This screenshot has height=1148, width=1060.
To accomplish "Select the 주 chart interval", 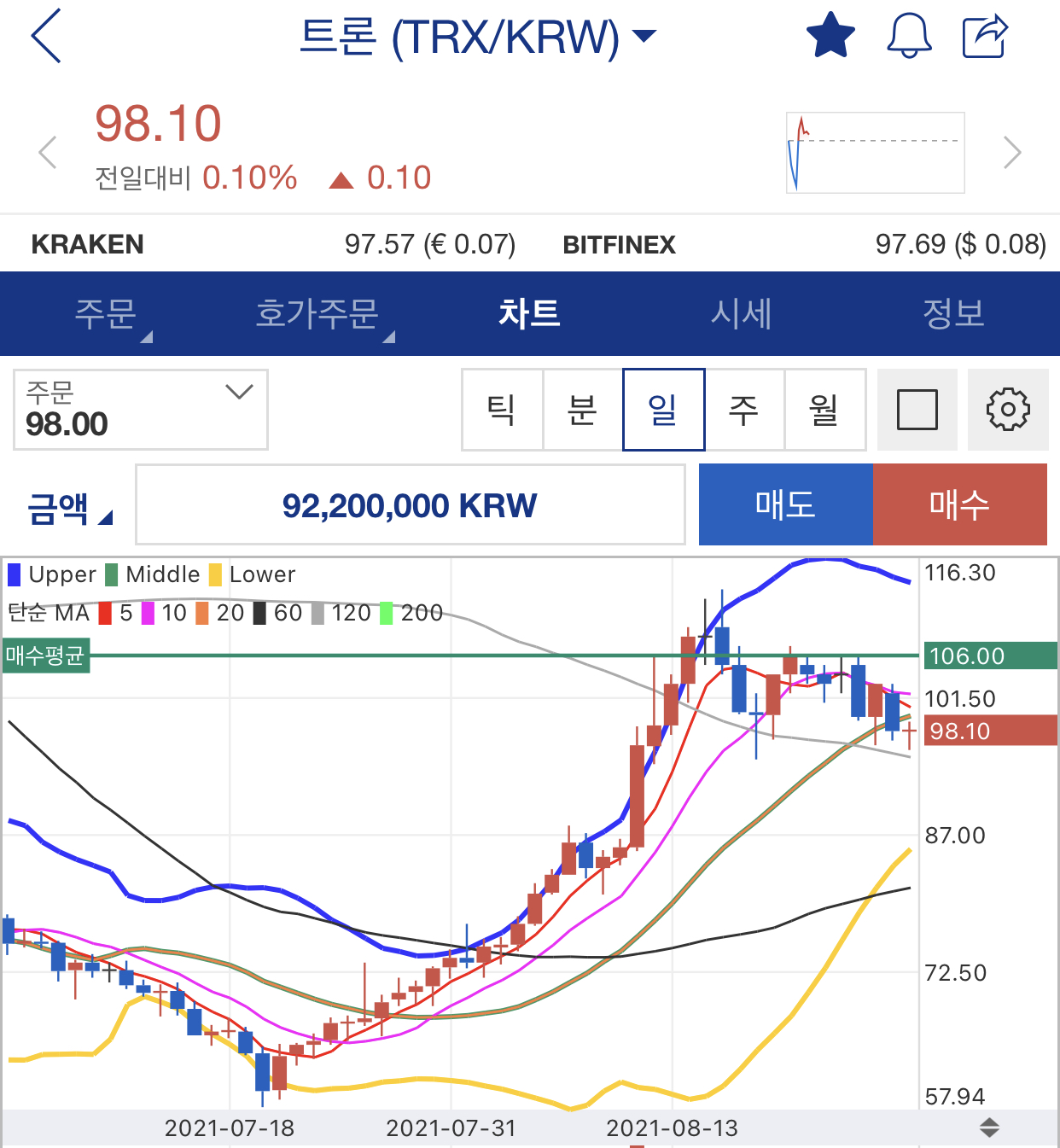I will pos(744,410).
